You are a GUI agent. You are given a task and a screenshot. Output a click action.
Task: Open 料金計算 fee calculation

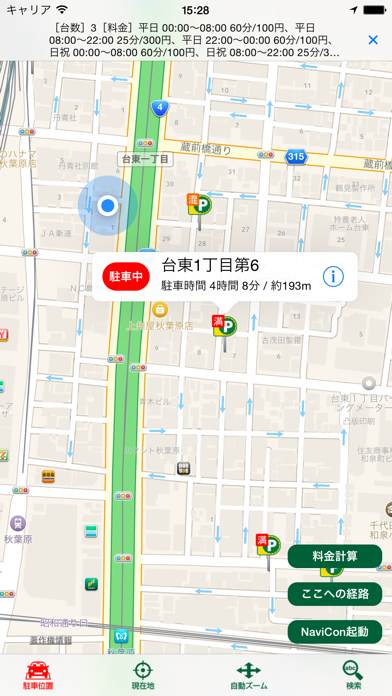coord(335,556)
